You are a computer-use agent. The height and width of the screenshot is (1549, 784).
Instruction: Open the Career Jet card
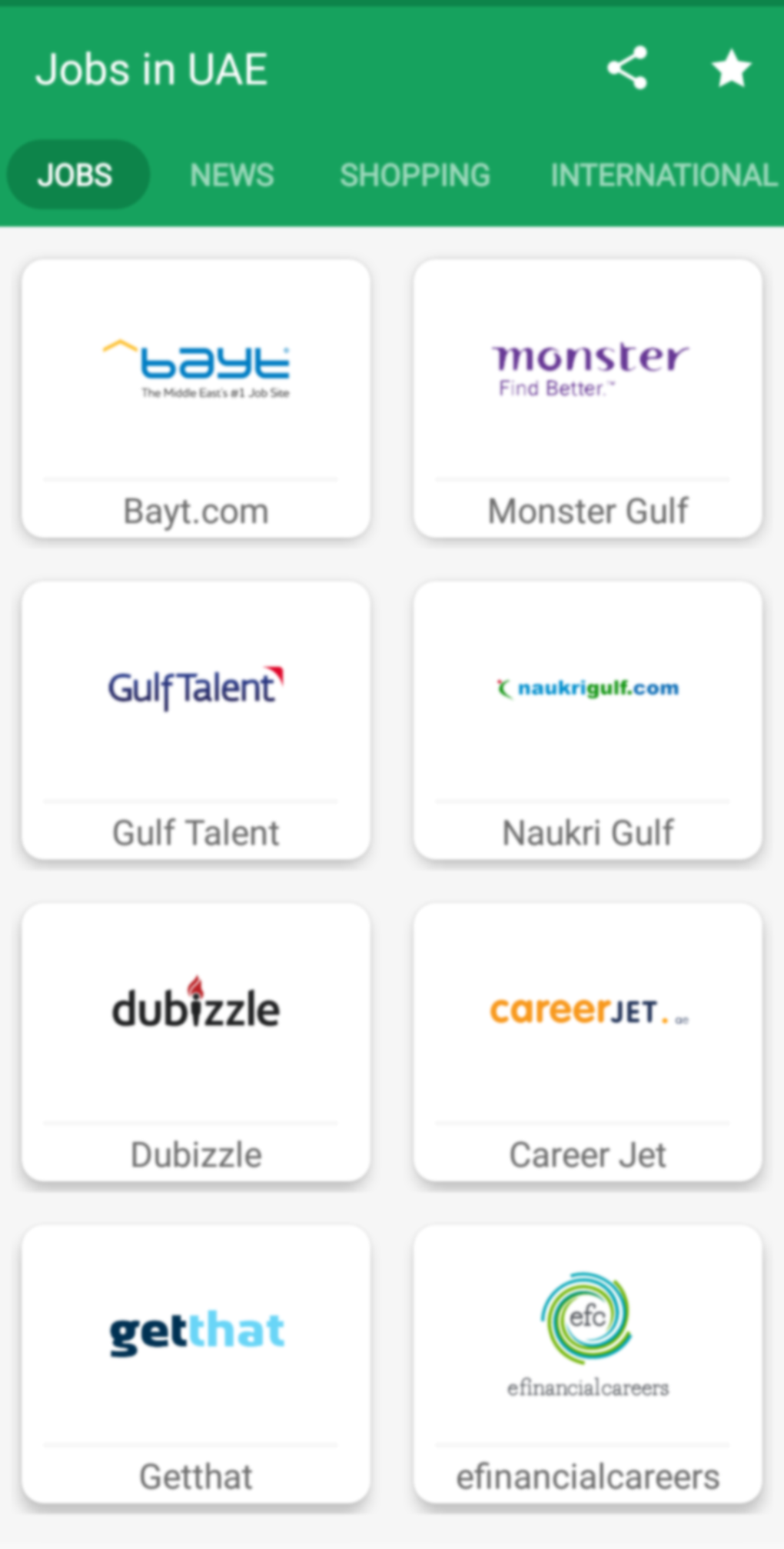[x=588, y=1042]
